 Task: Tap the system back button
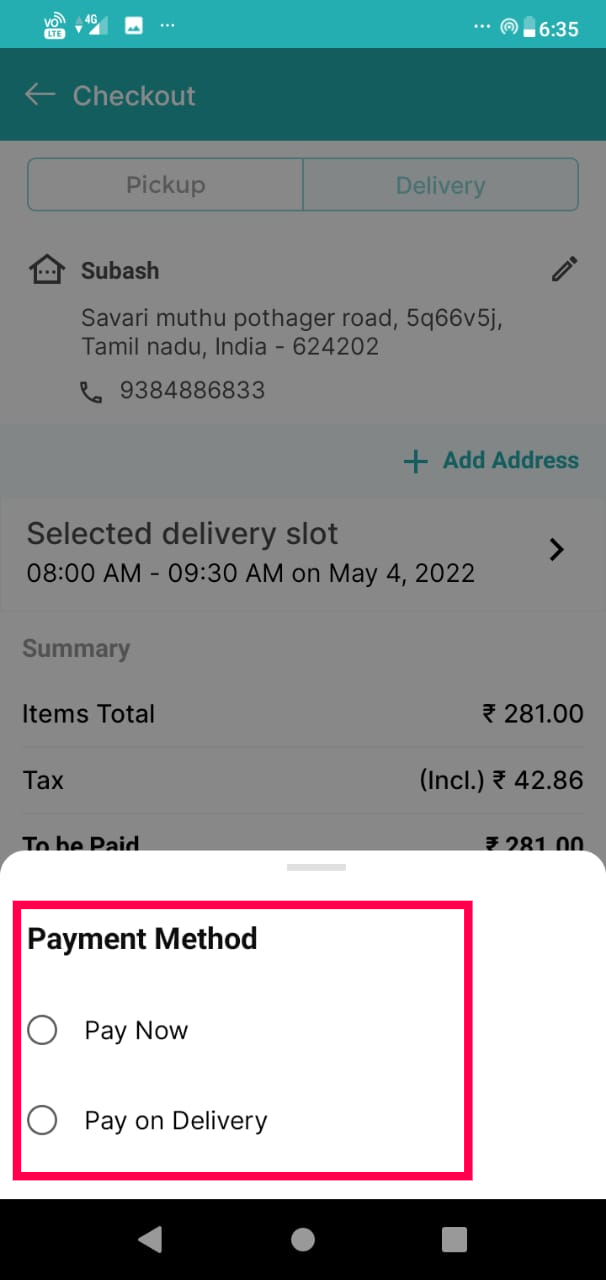point(150,1240)
